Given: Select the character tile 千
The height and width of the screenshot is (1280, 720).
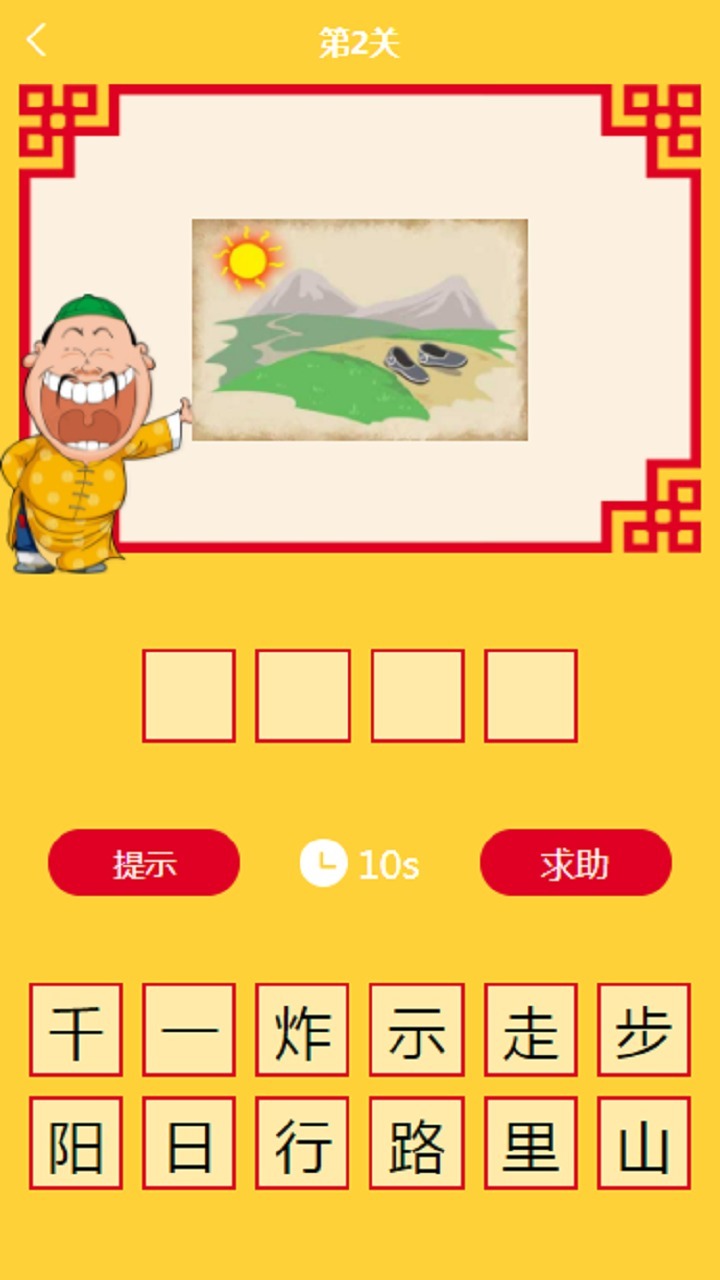Looking at the screenshot, I should point(76,1030).
